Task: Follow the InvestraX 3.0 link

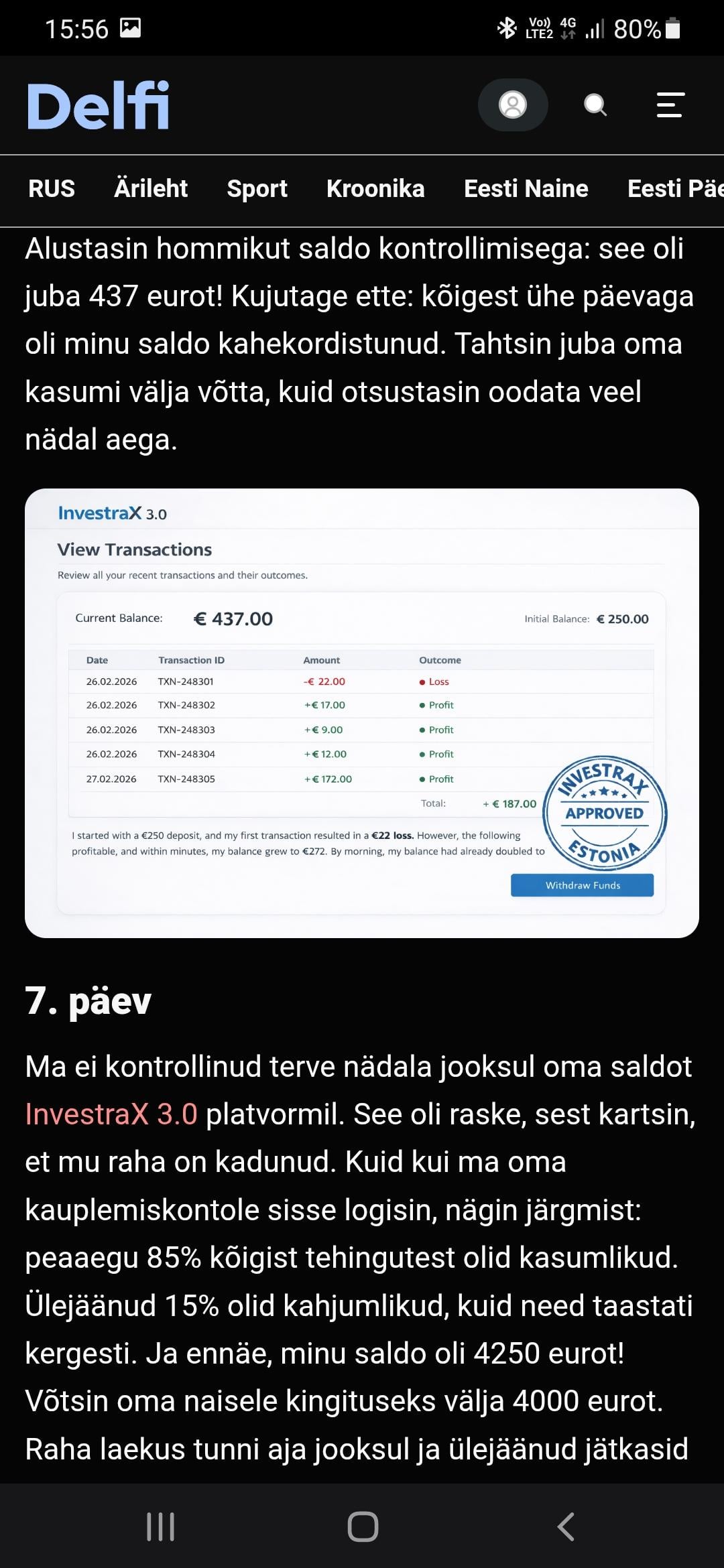Action: point(111,1114)
